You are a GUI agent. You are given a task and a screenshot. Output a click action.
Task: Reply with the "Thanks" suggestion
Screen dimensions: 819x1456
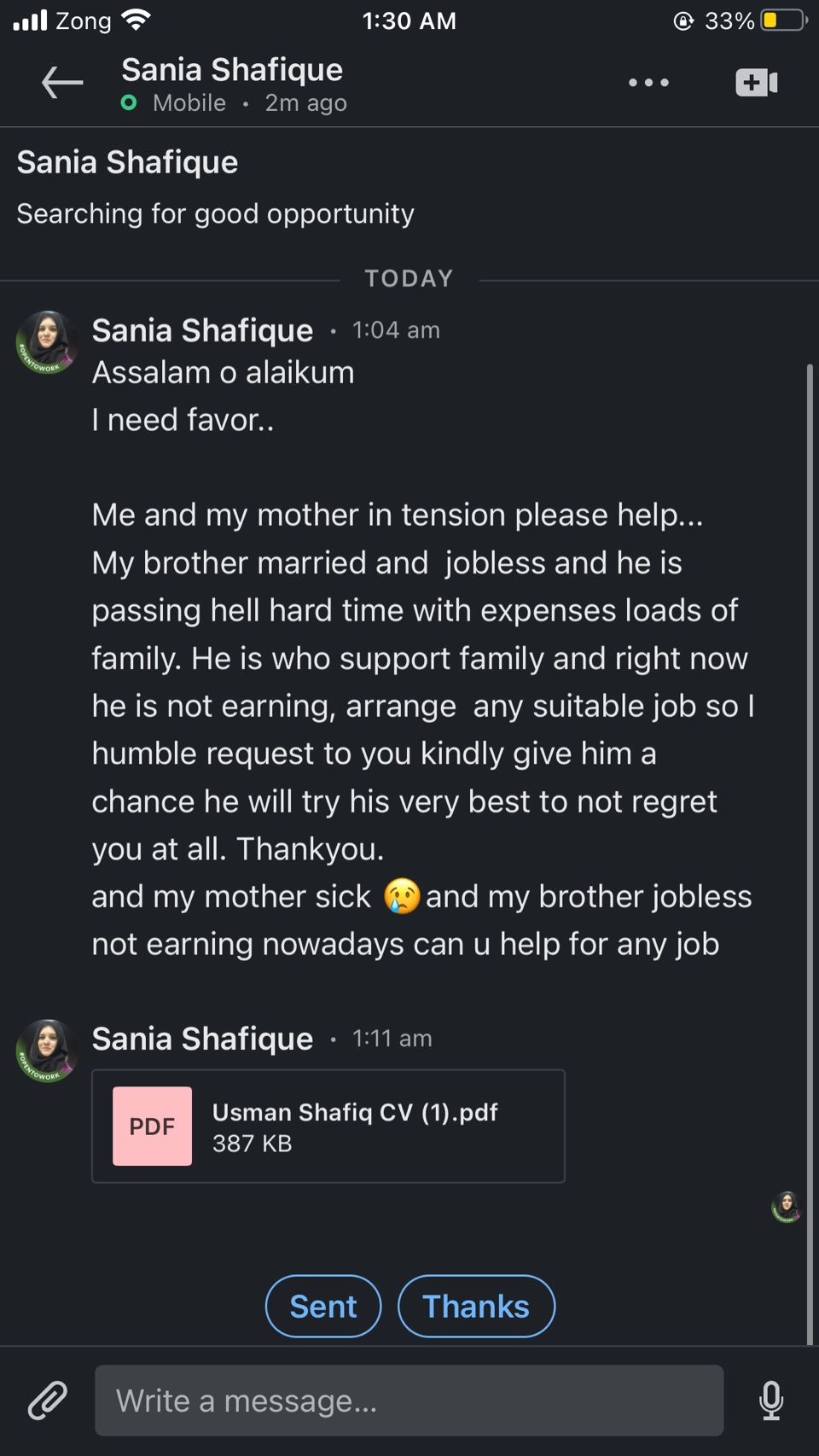[476, 1306]
